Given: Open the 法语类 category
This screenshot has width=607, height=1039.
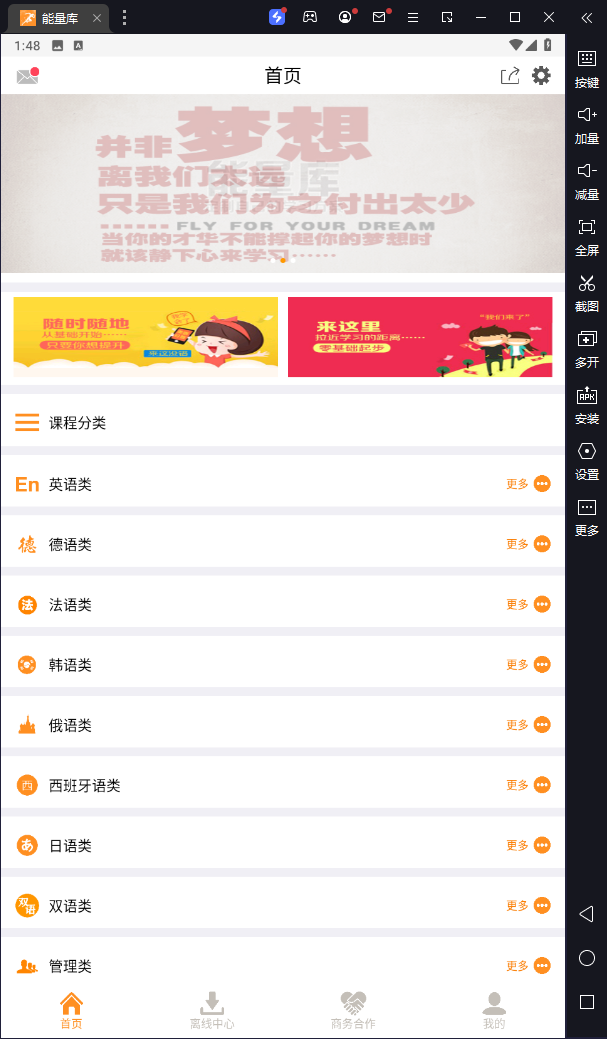Looking at the screenshot, I should click(70, 605).
